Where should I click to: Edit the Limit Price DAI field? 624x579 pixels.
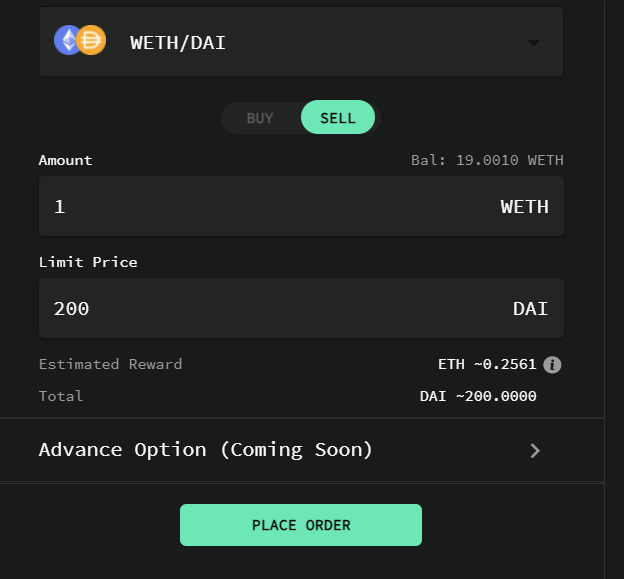(x=270, y=309)
